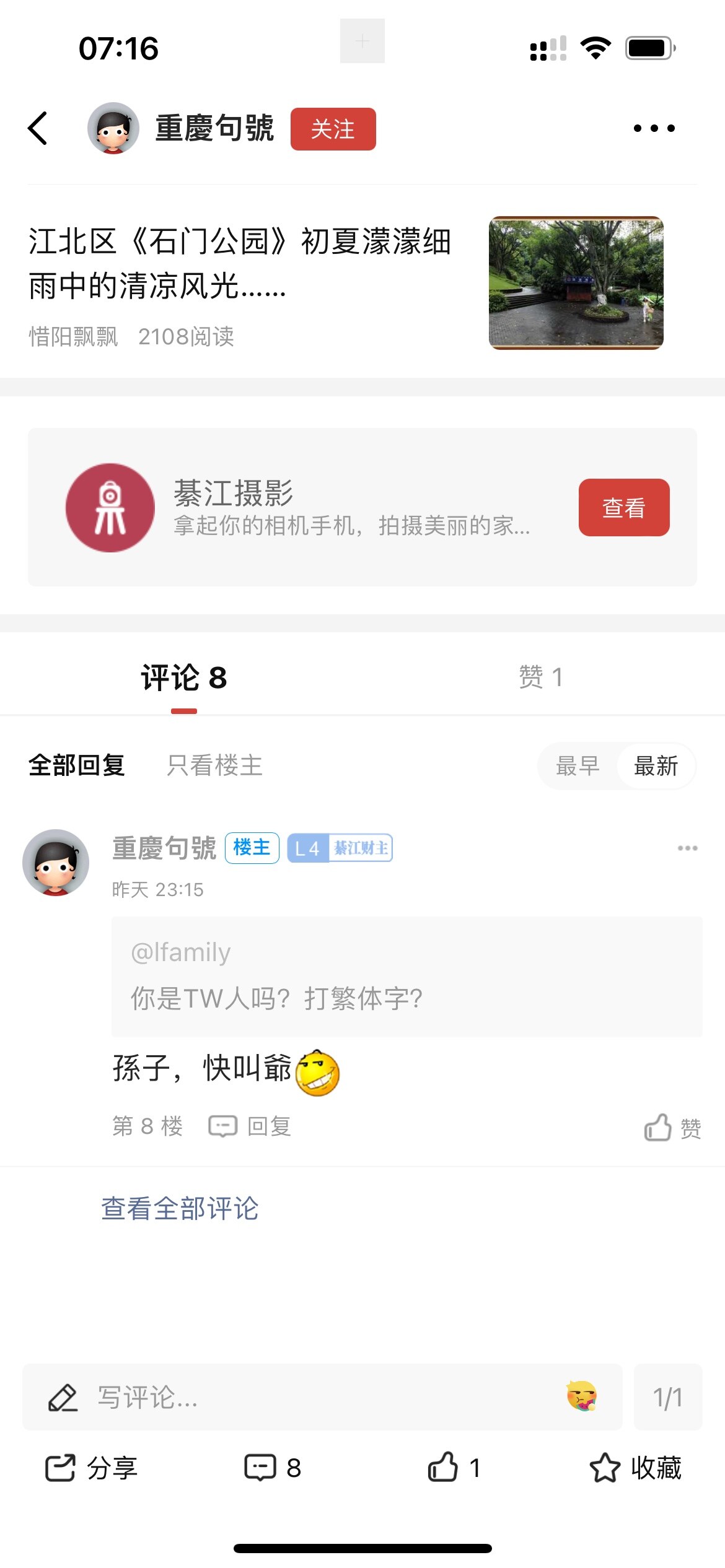Viewport: 725px width, 1568px height.
Task: Go back using the top-left arrow
Action: [38, 128]
